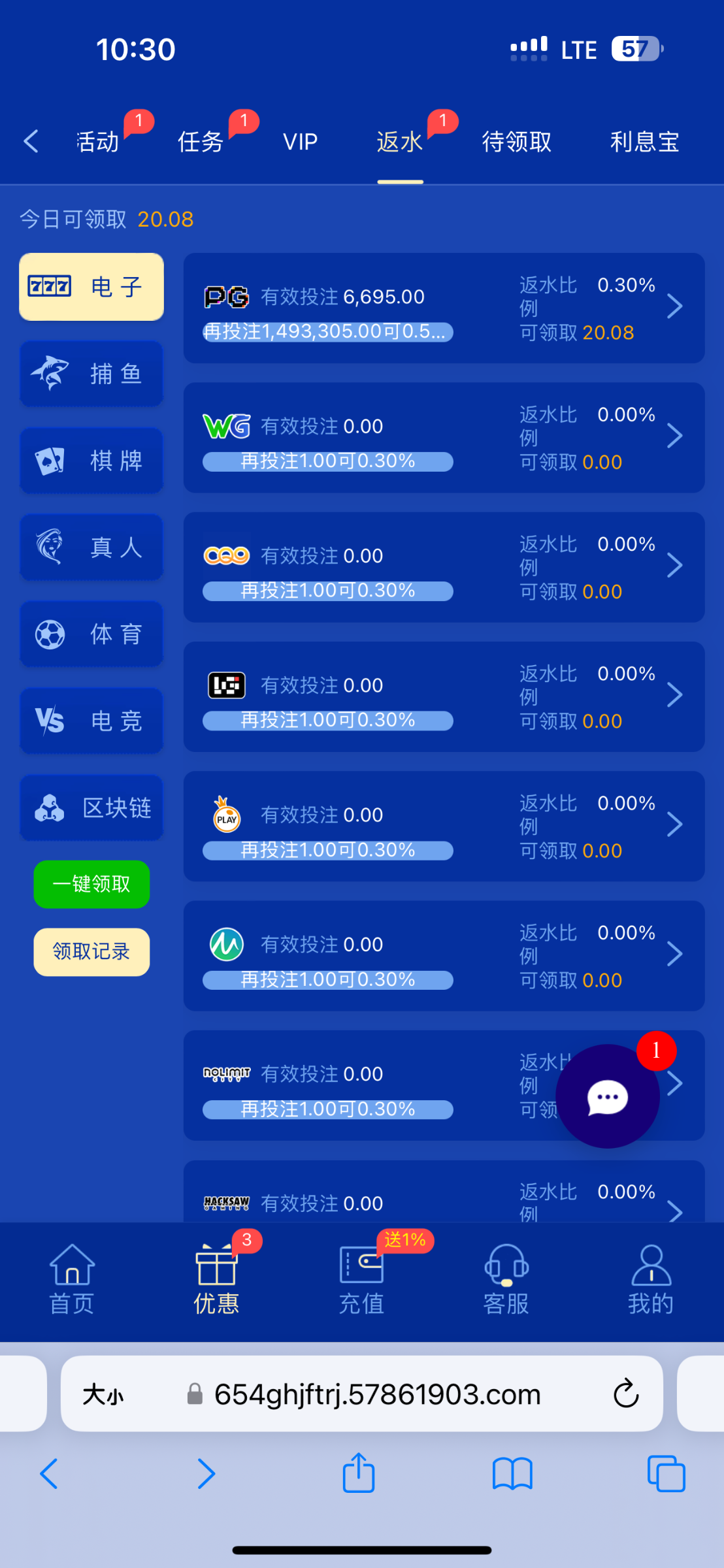Switch to the VIP tab
Screen dimensions: 724x1568
(x=301, y=141)
